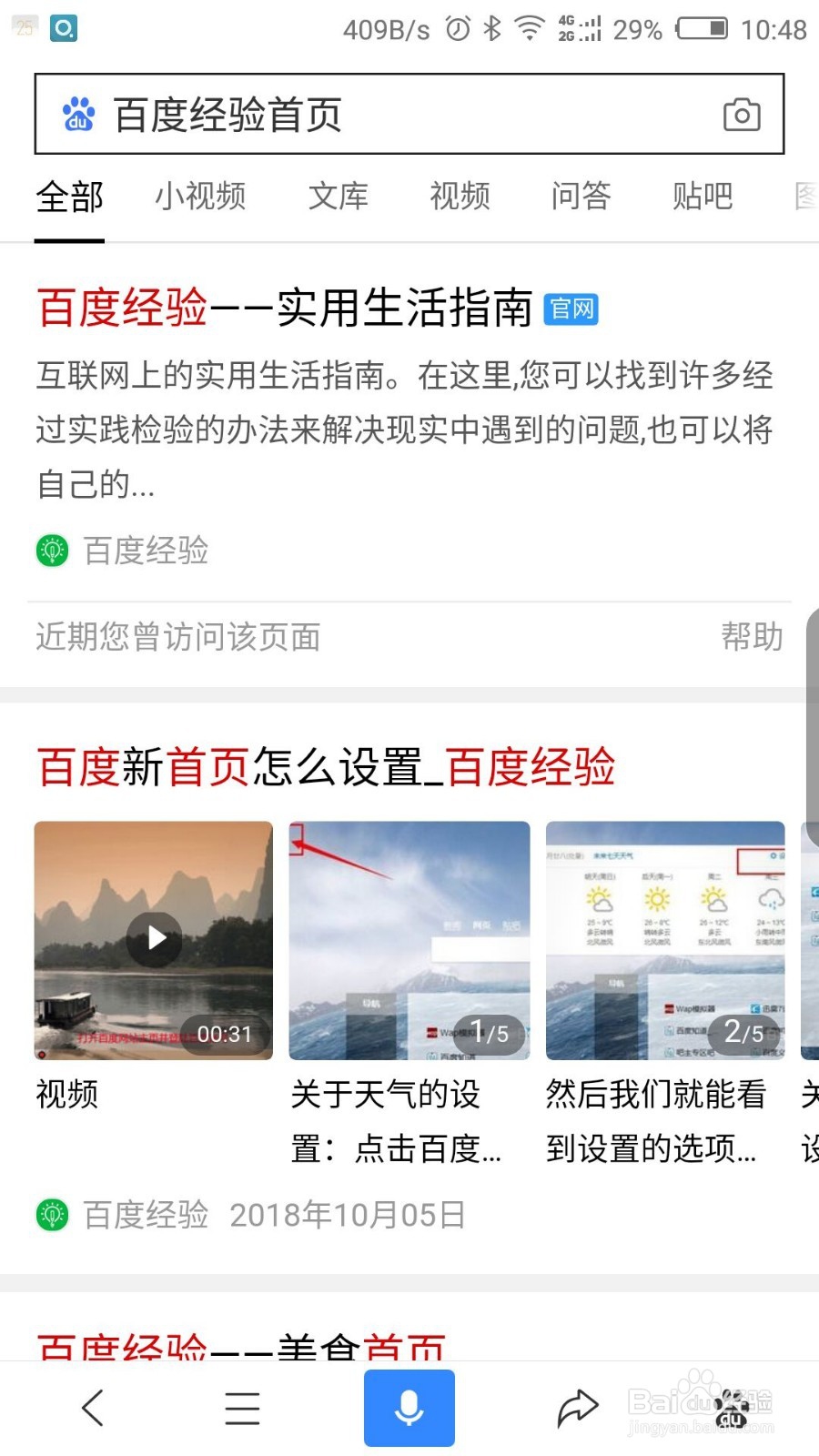Tap the back arrow in the bottom bar
This screenshot has width=819, height=1456.
92,1407
